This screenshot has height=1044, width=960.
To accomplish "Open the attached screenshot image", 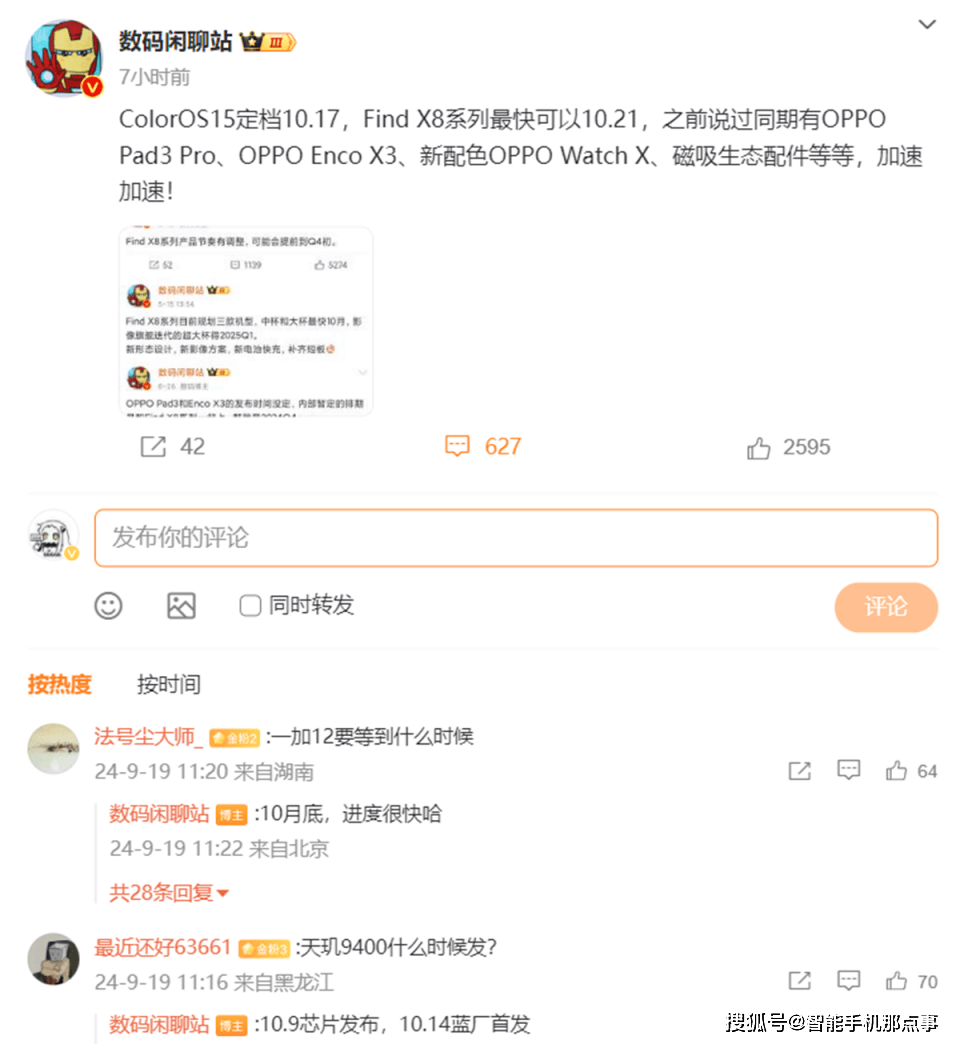I will click(x=245, y=321).
